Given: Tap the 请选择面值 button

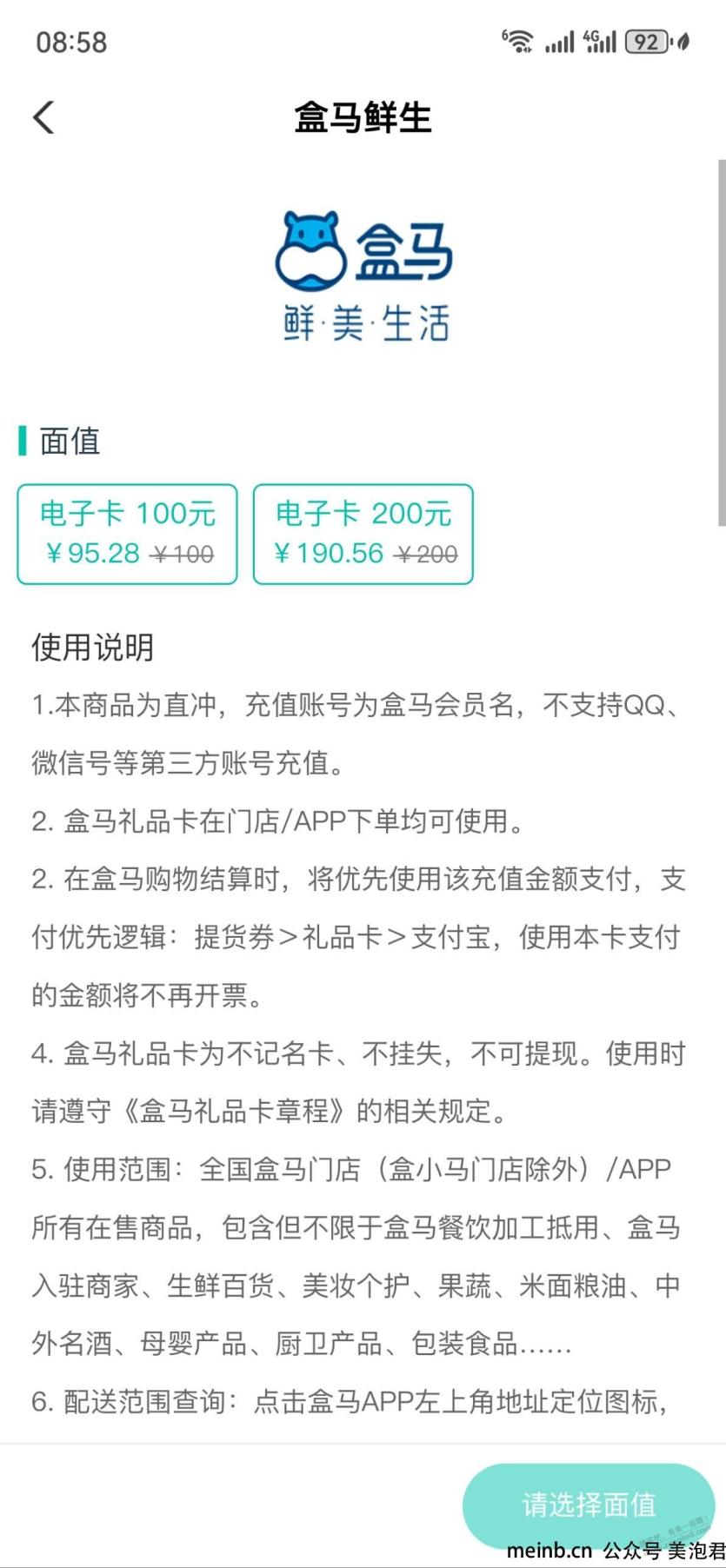Looking at the screenshot, I should point(589,1505).
